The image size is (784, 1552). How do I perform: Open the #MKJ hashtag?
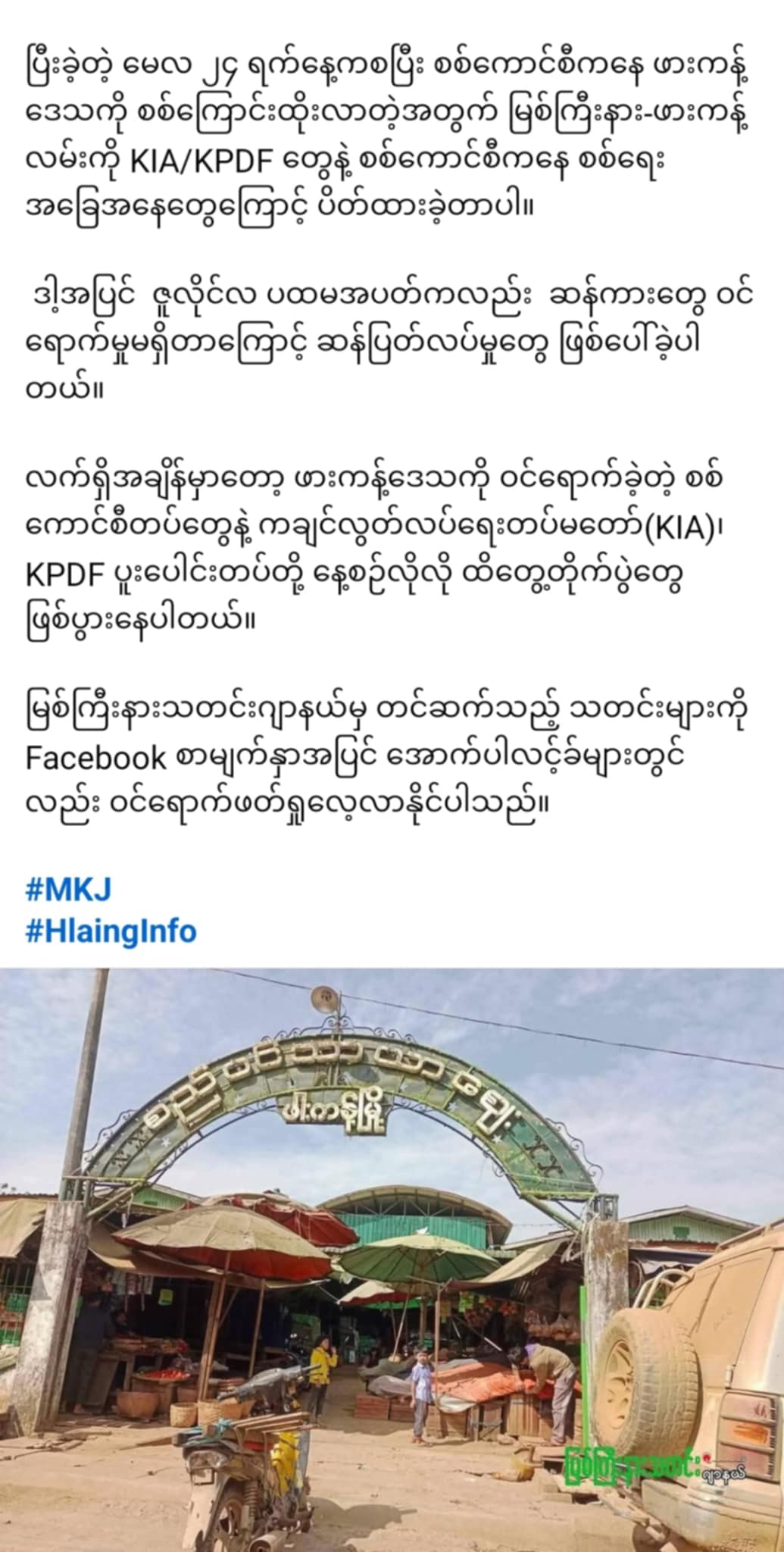click(68, 889)
